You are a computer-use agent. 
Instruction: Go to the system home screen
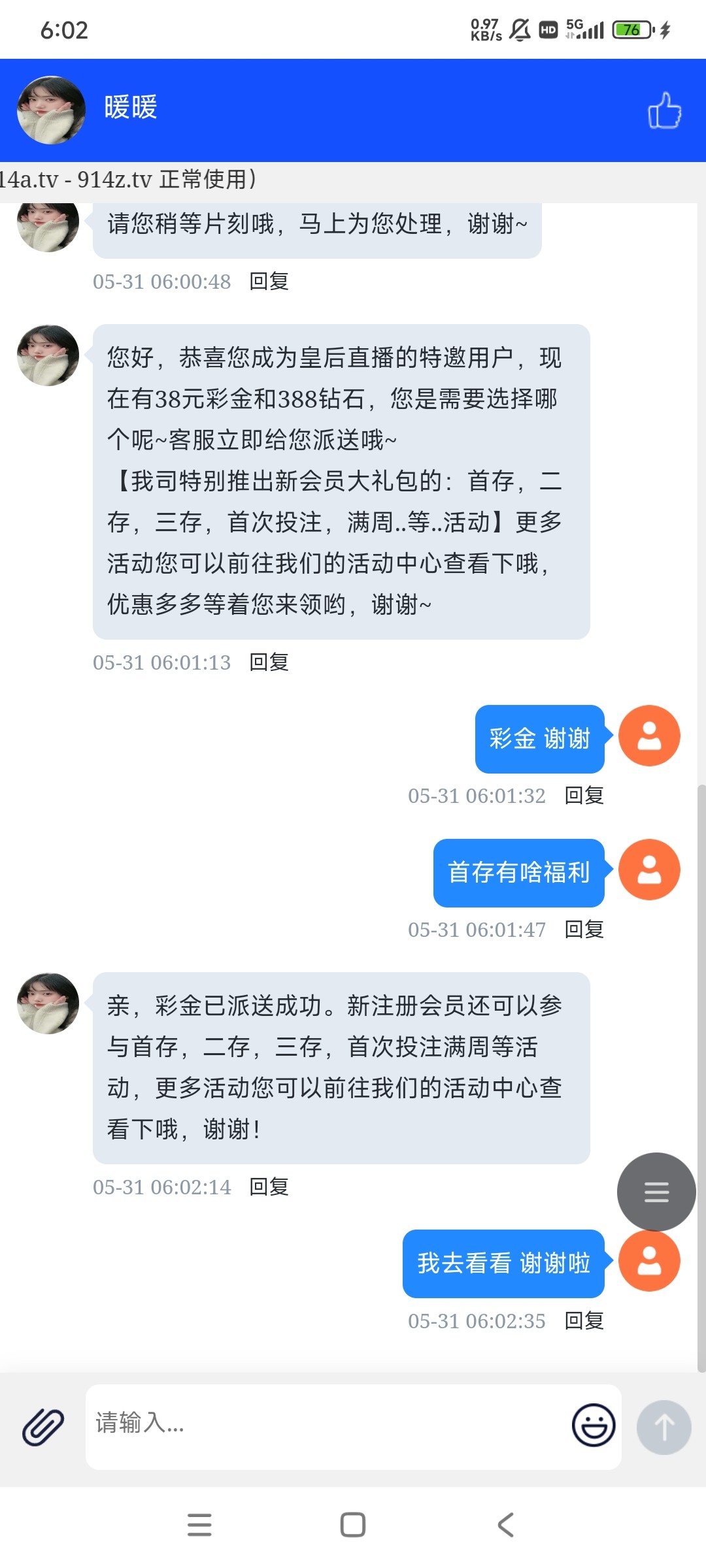[353, 1525]
